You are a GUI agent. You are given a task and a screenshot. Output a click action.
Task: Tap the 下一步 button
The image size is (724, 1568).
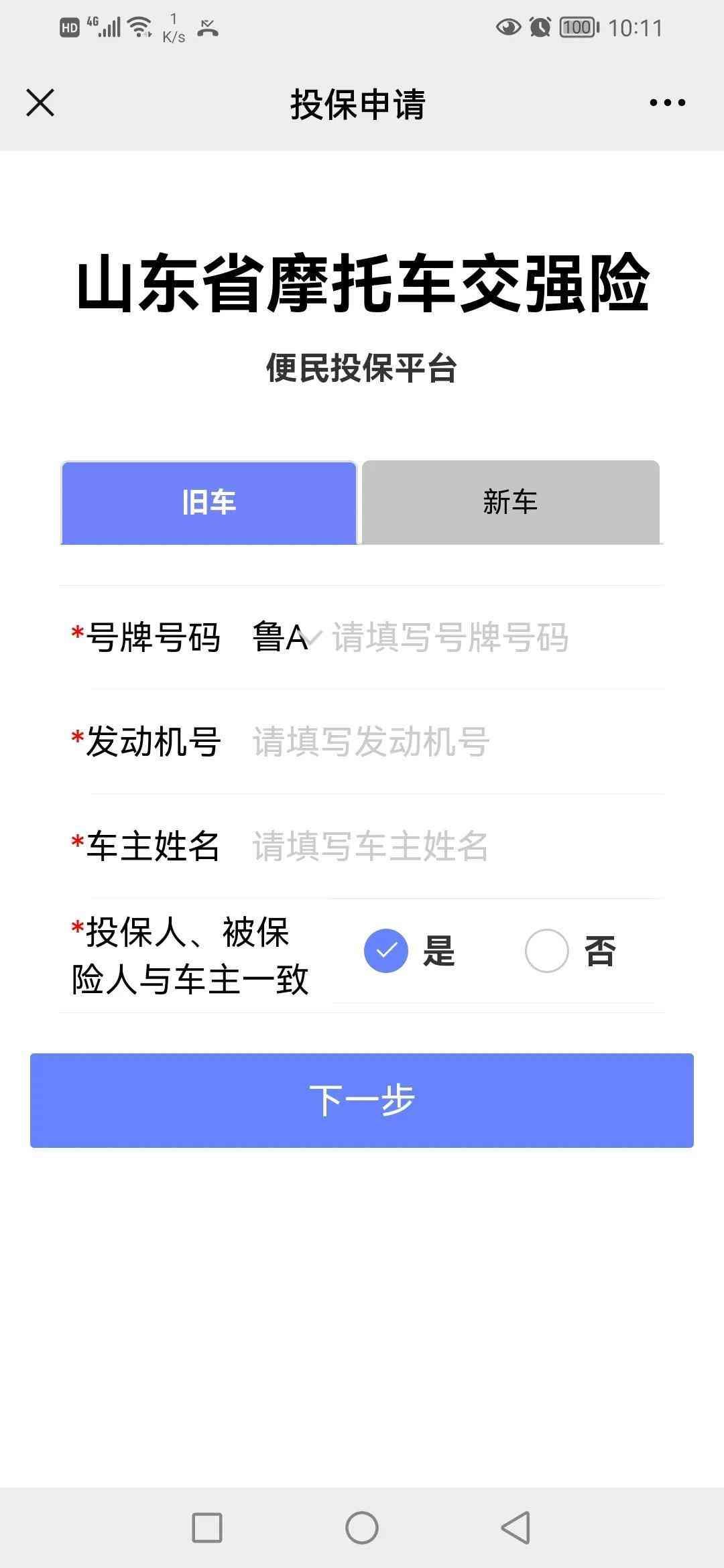[362, 1100]
